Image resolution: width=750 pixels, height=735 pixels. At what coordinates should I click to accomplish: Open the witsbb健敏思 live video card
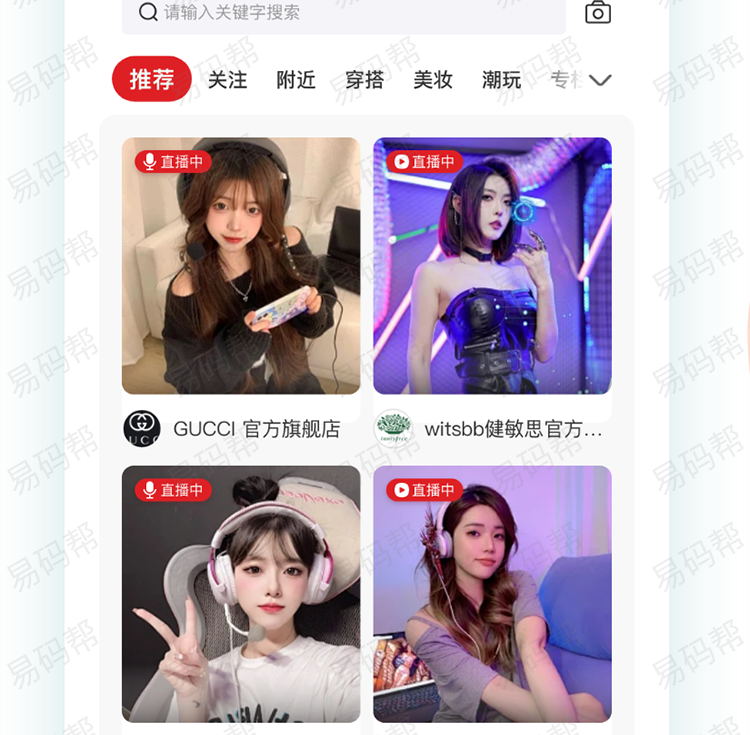(x=492, y=266)
